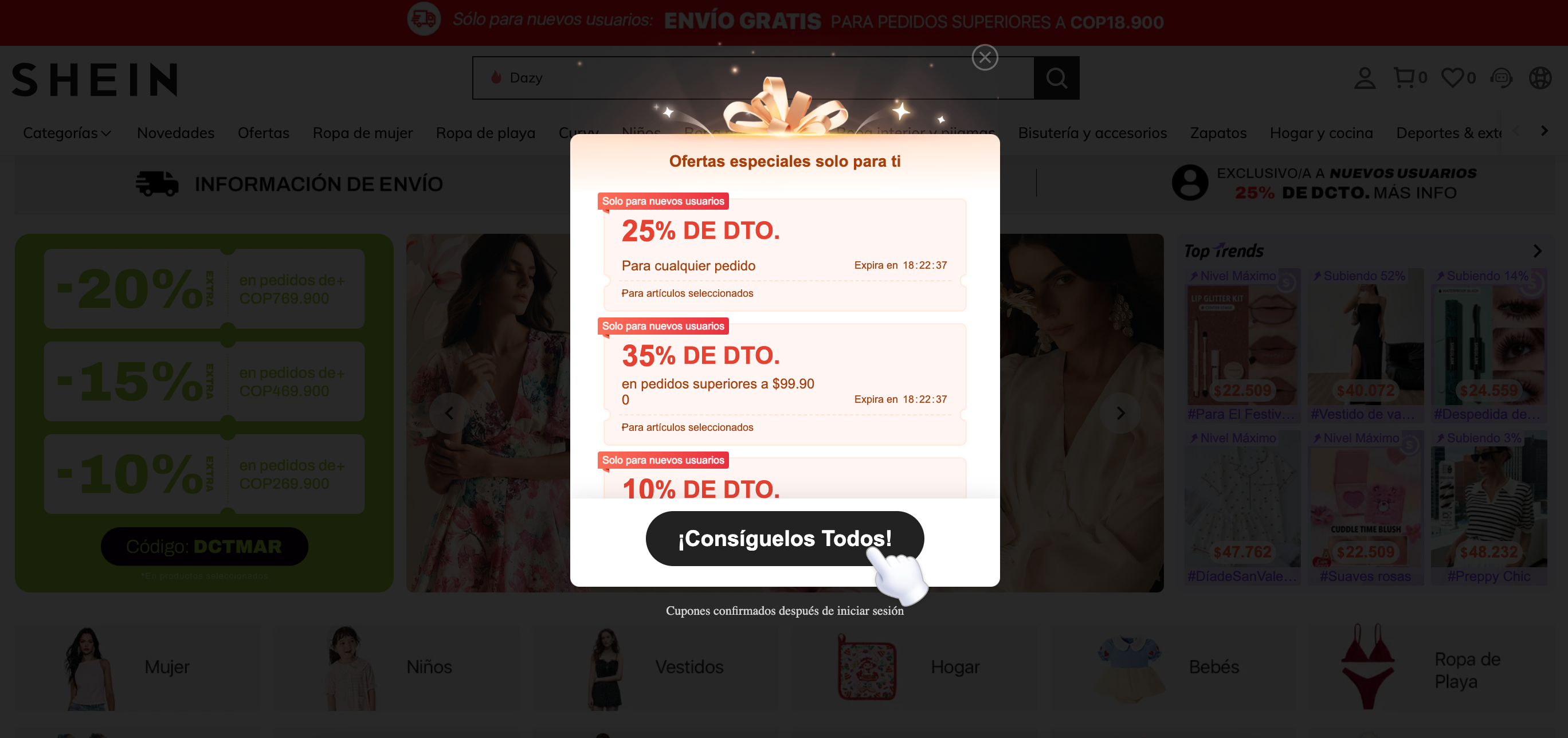The width and height of the screenshot is (1568, 738).
Task: Select the 25% DE DTO. coupon
Action: point(784,254)
